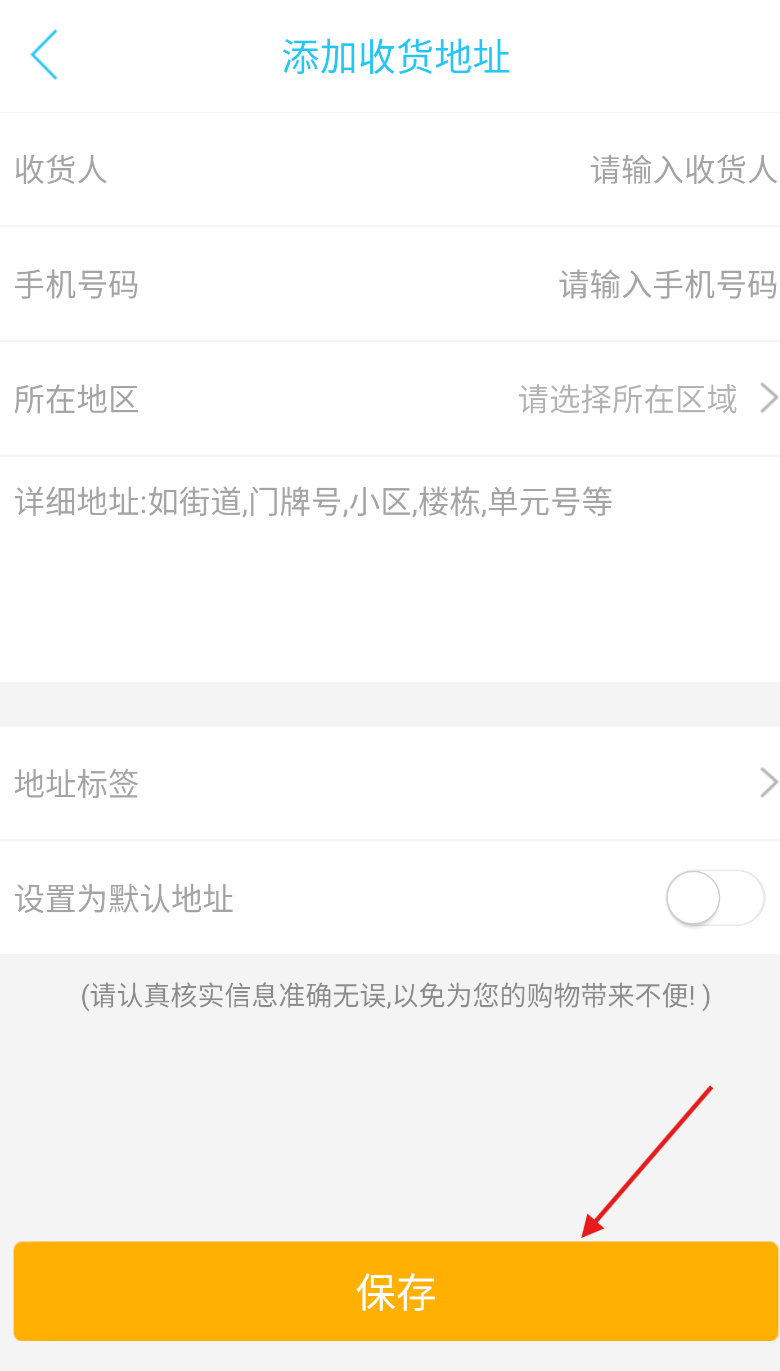Focus the 详细地址 detailed address box
Image resolution: width=780 pixels, height=1371 pixels.
pos(390,570)
